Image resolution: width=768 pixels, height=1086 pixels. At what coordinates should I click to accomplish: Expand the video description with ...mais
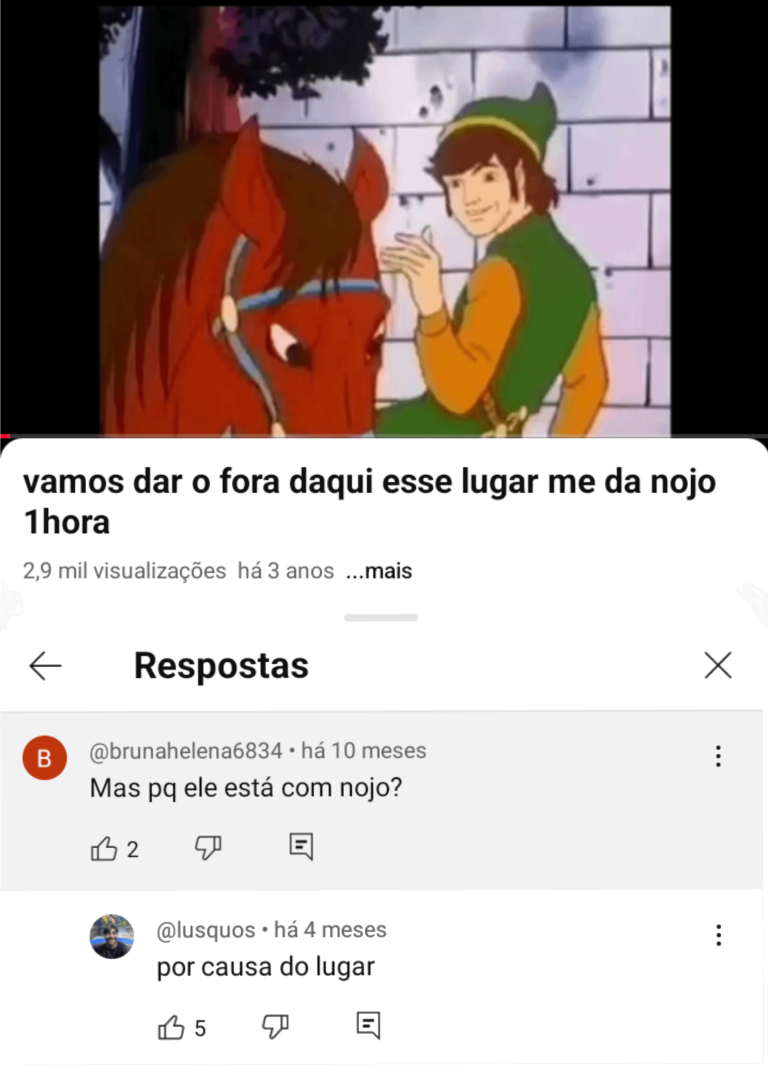[379, 572]
